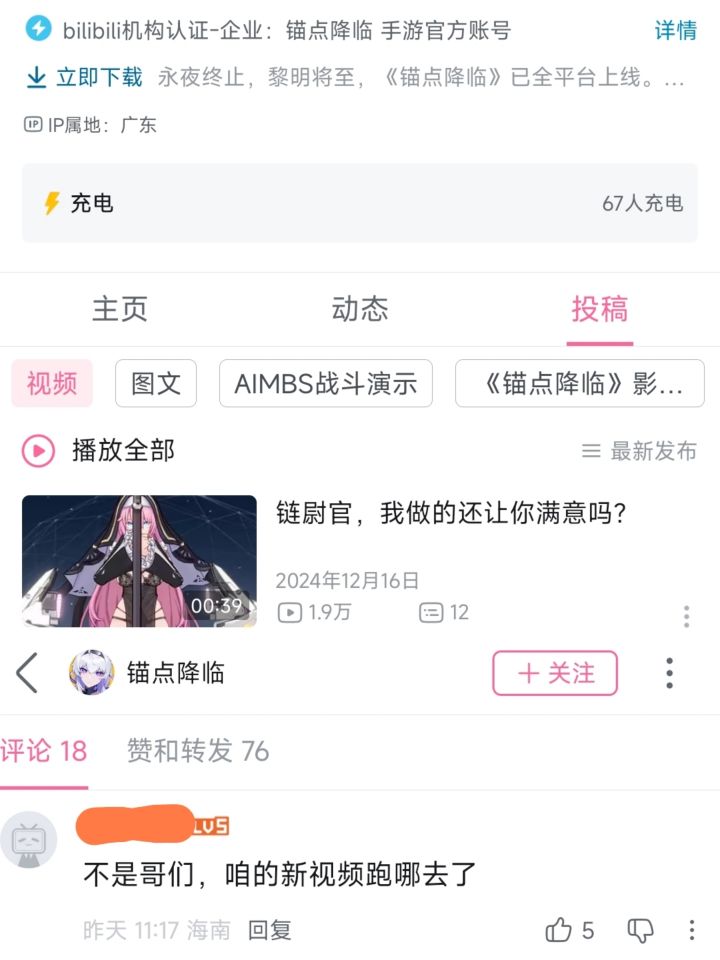Go back with the left arrow

click(x=28, y=673)
